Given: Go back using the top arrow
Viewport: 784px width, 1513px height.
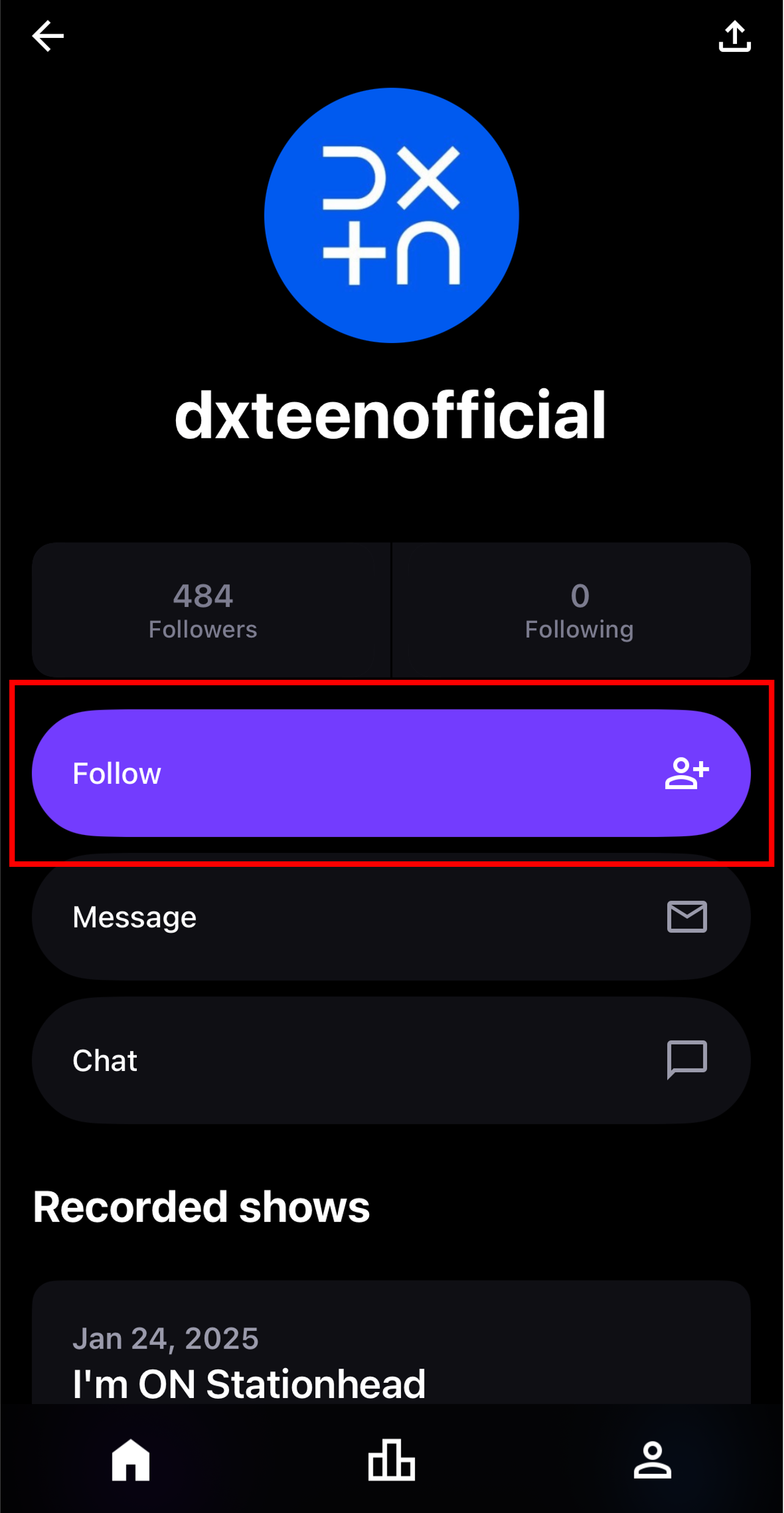Looking at the screenshot, I should tap(48, 37).
